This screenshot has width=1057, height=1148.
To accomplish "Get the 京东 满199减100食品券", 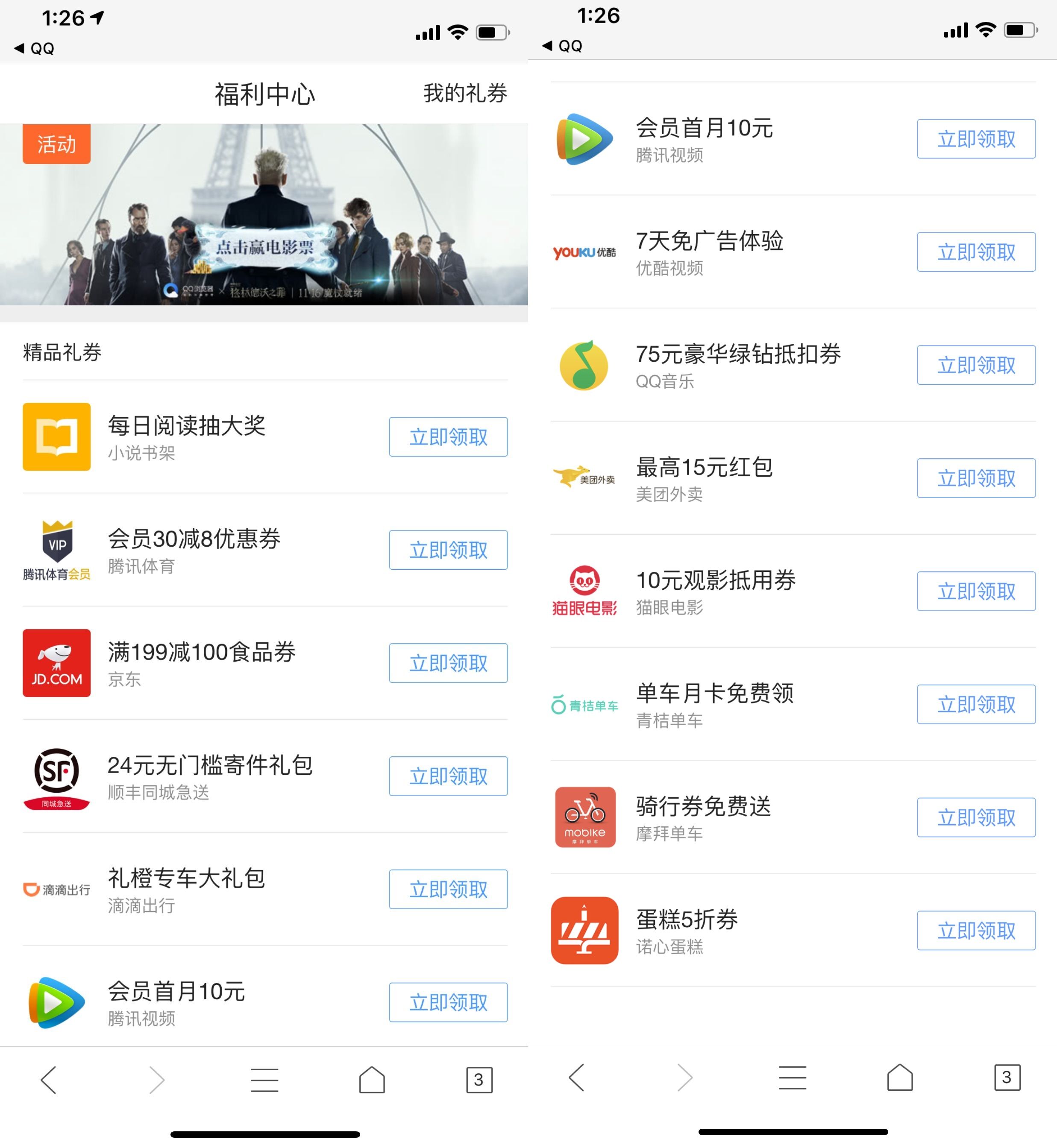I will tap(448, 663).
